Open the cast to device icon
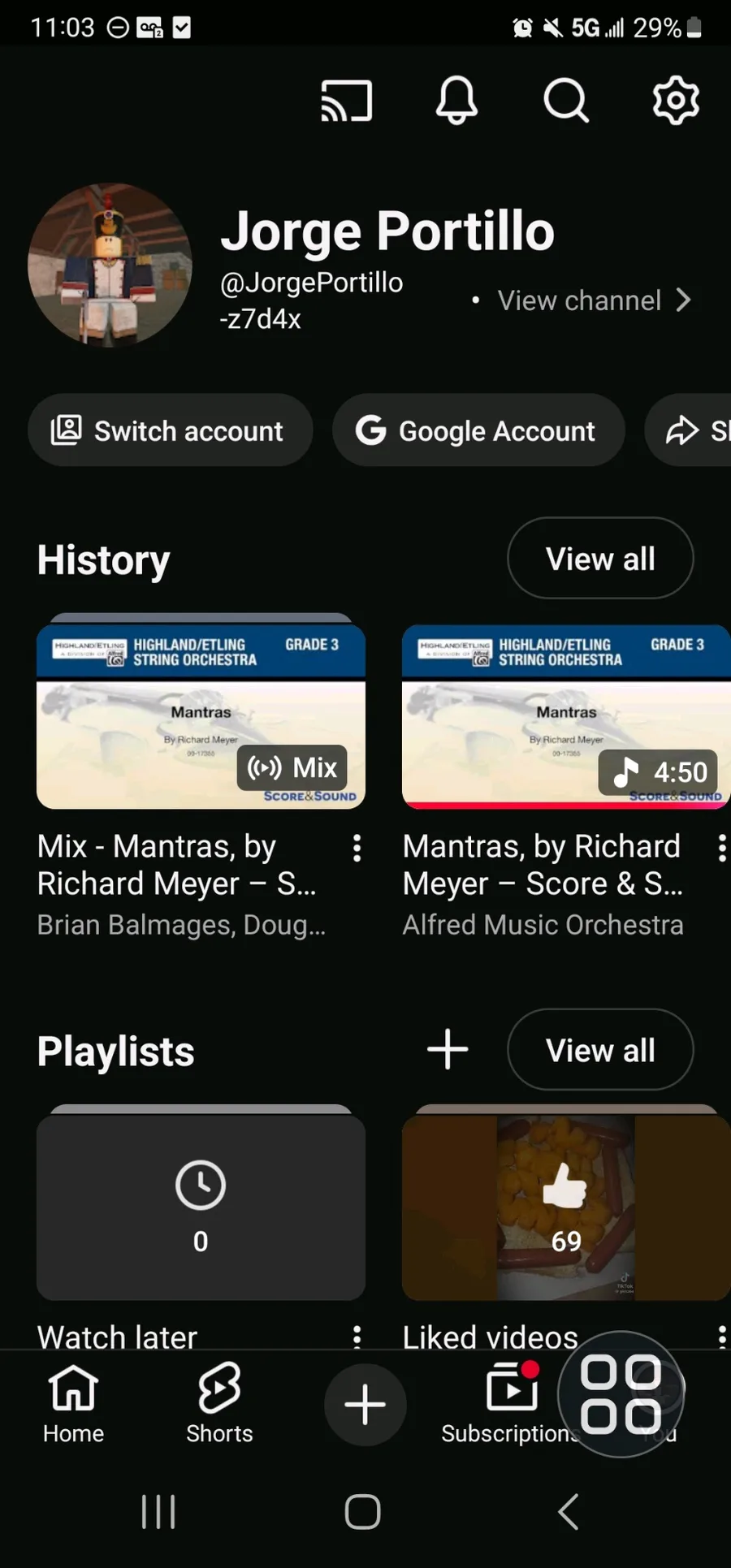 tap(347, 102)
